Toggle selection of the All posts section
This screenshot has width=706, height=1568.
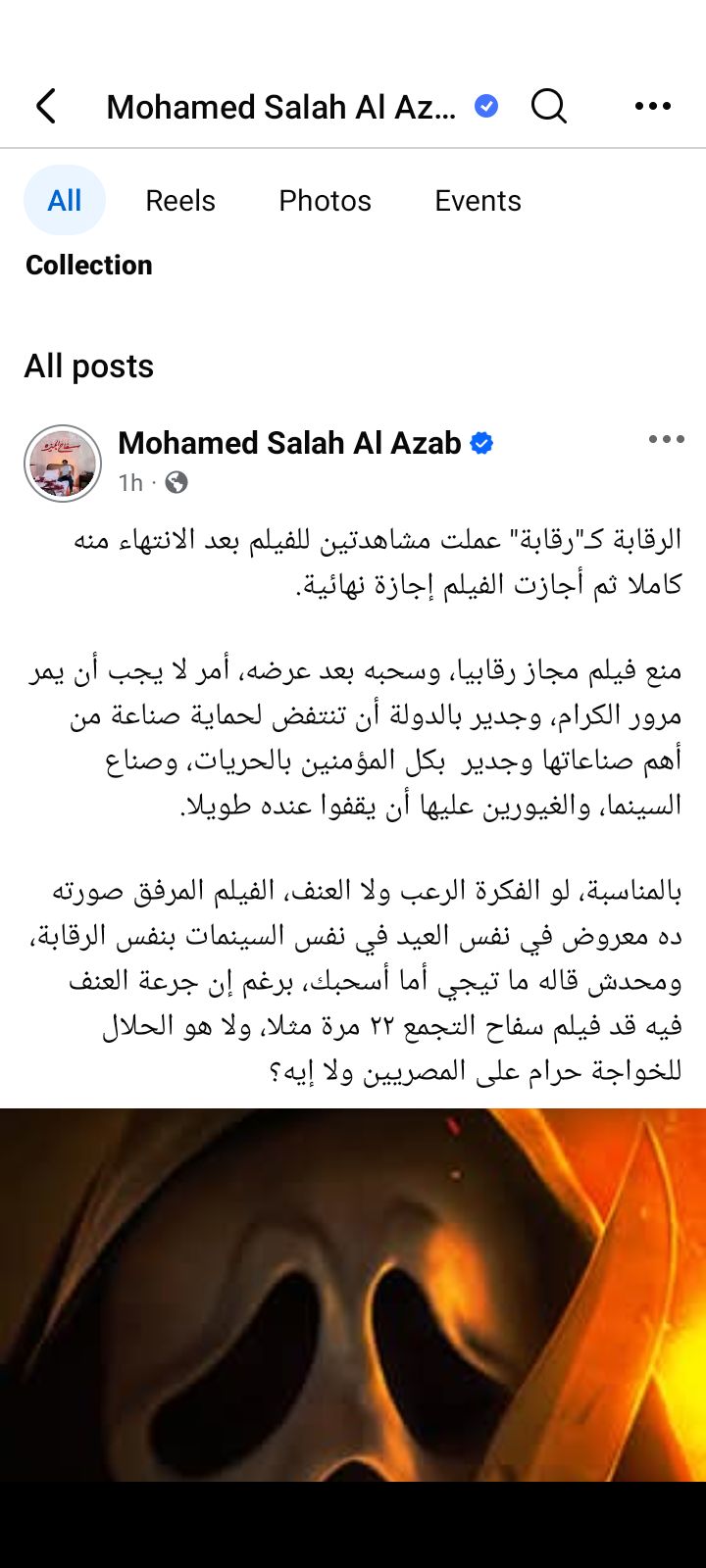click(90, 366)
